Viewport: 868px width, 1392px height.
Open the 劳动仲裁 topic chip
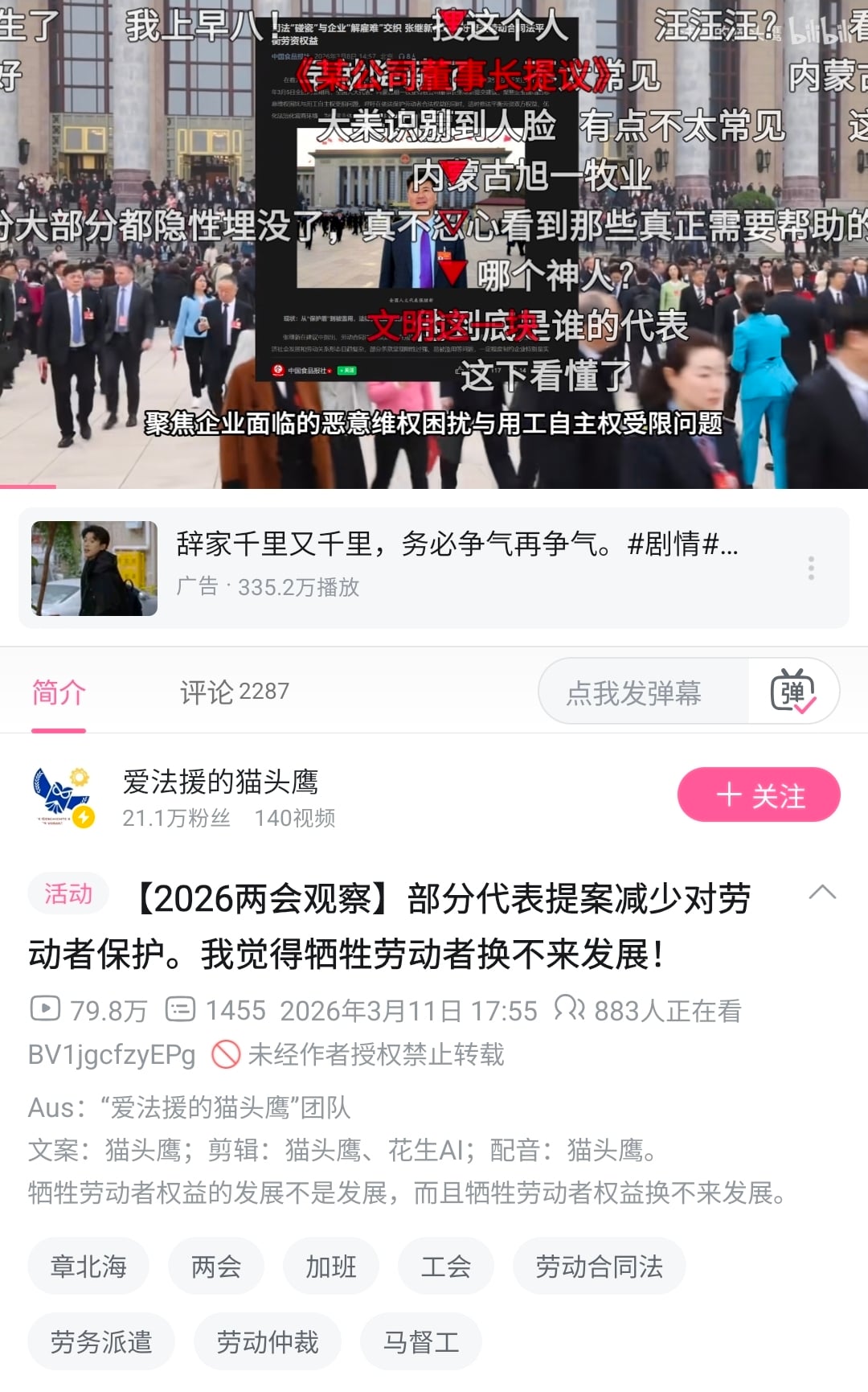(268, 1341)
